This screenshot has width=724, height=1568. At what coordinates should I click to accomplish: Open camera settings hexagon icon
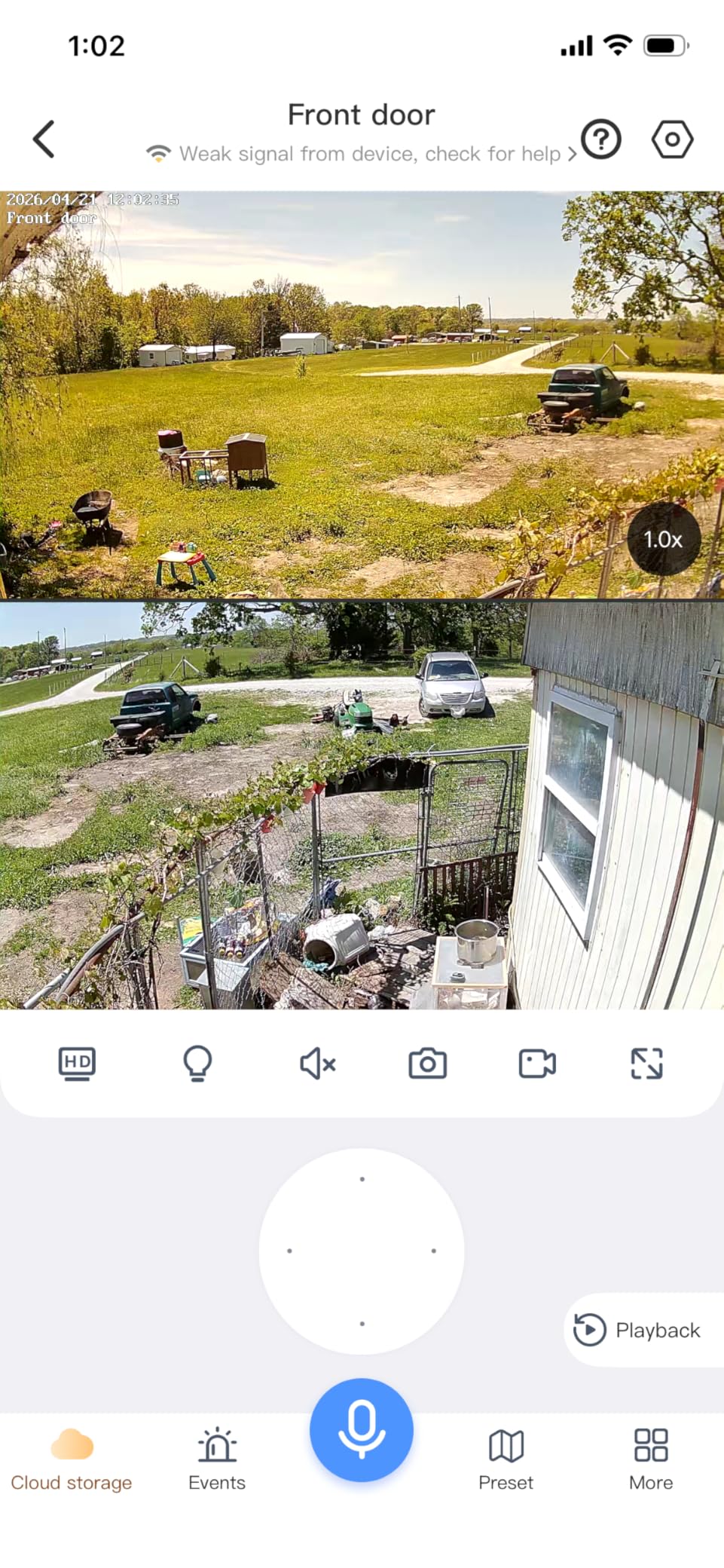point(672,139)
